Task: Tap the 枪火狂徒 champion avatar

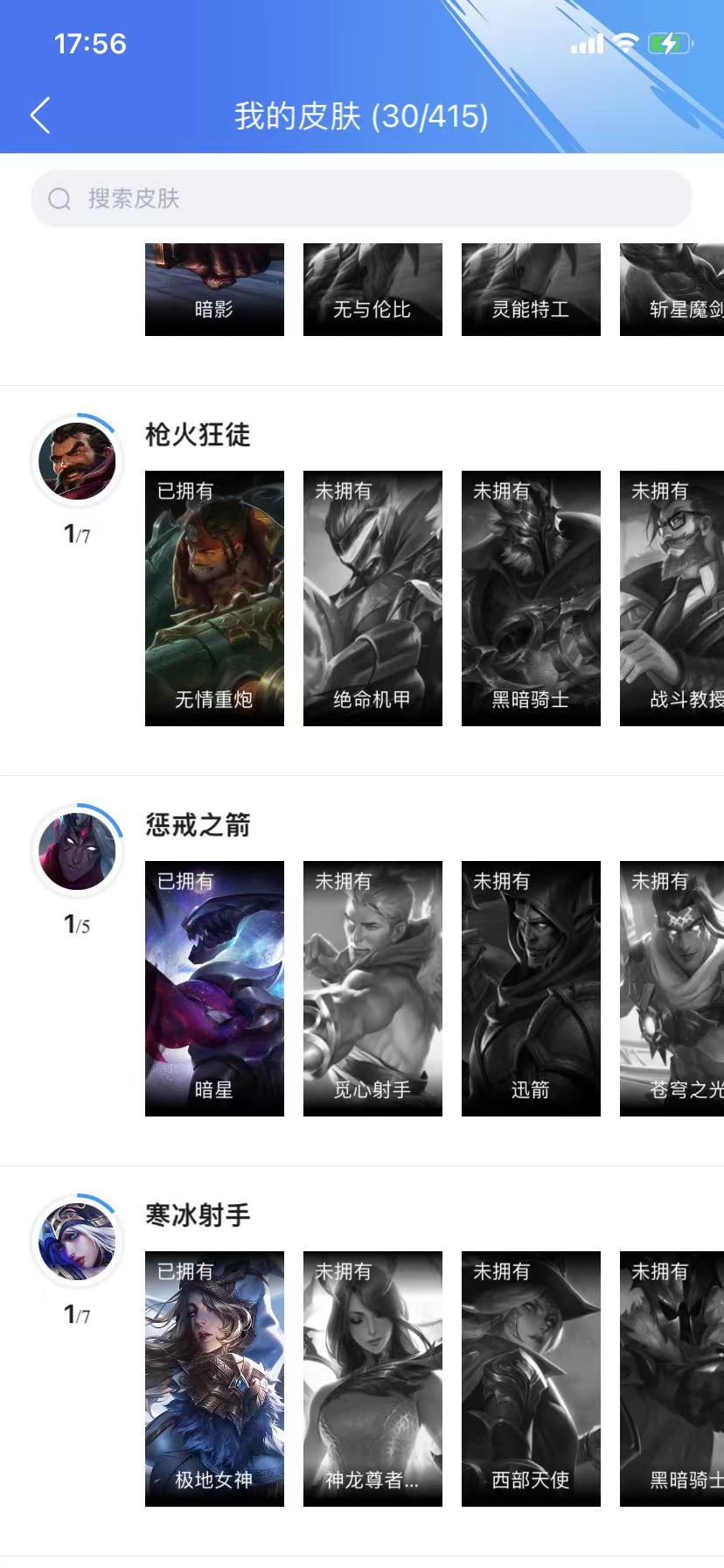Action: [x=77, y=460]
